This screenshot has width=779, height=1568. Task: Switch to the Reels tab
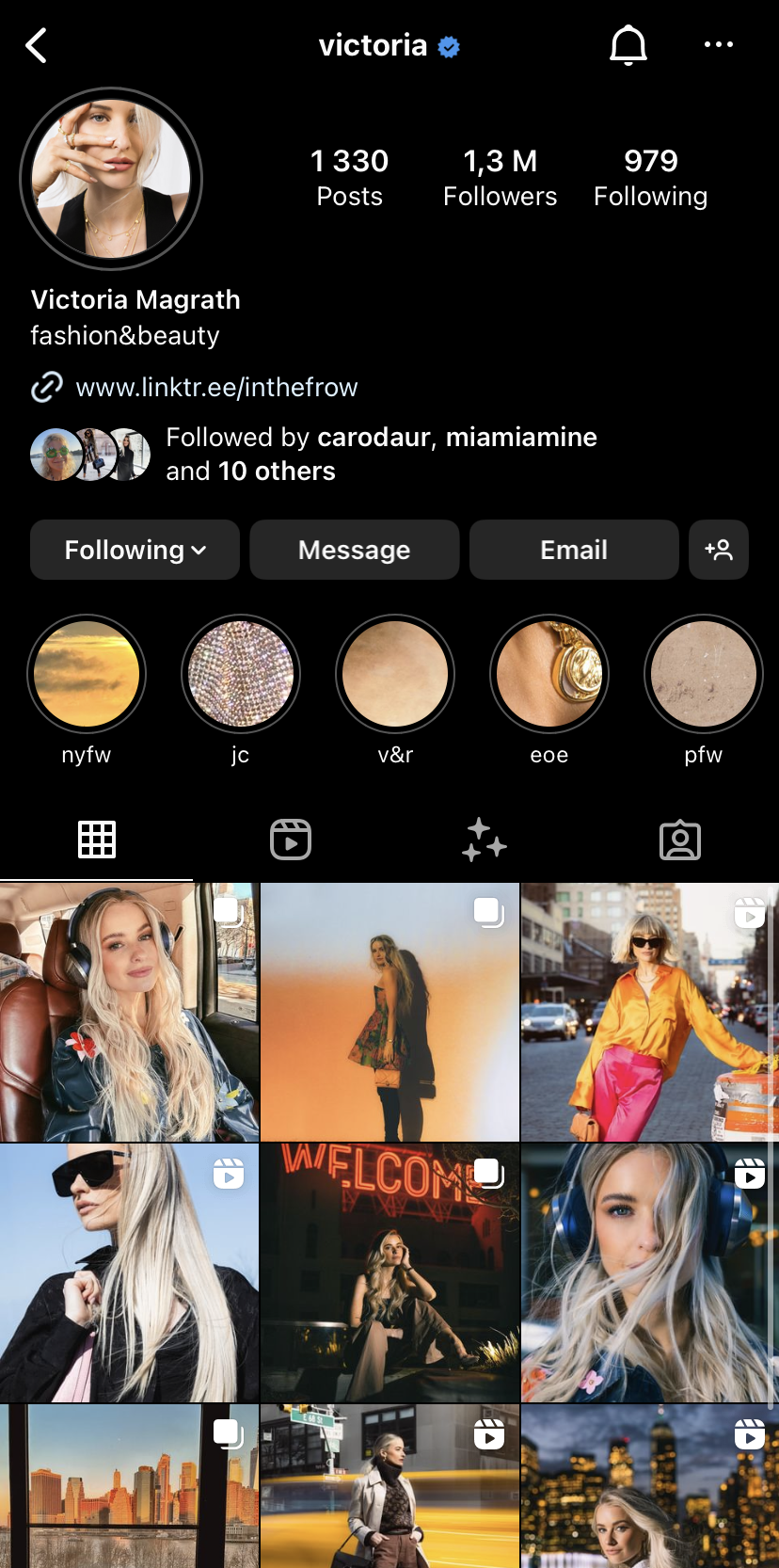pyautogui.click(x=291, y=840)
